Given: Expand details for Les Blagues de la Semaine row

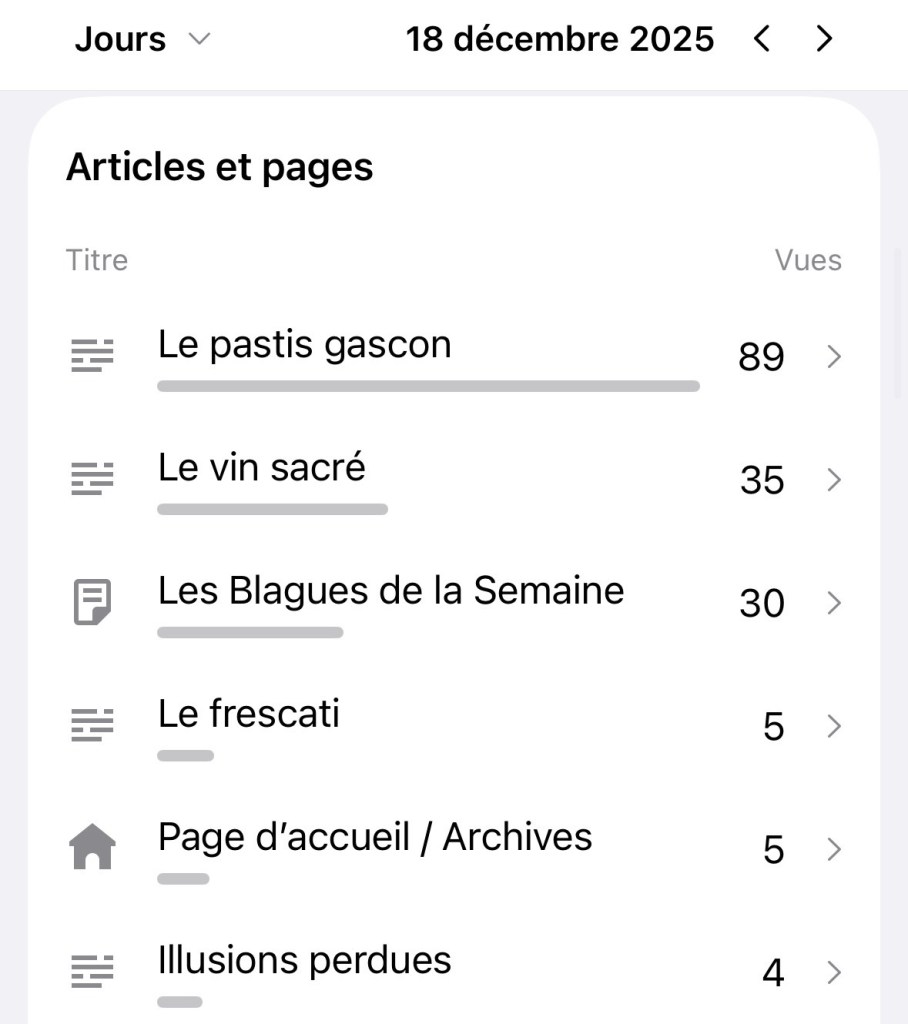Looking at the screenshot, I should 835,602.
